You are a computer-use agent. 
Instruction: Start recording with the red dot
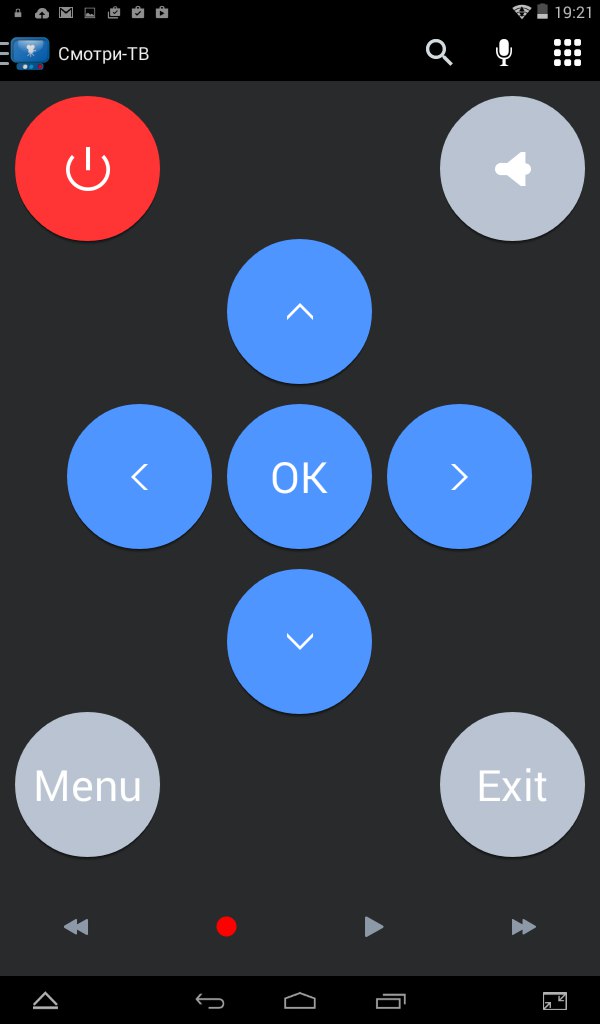point(226,927)
